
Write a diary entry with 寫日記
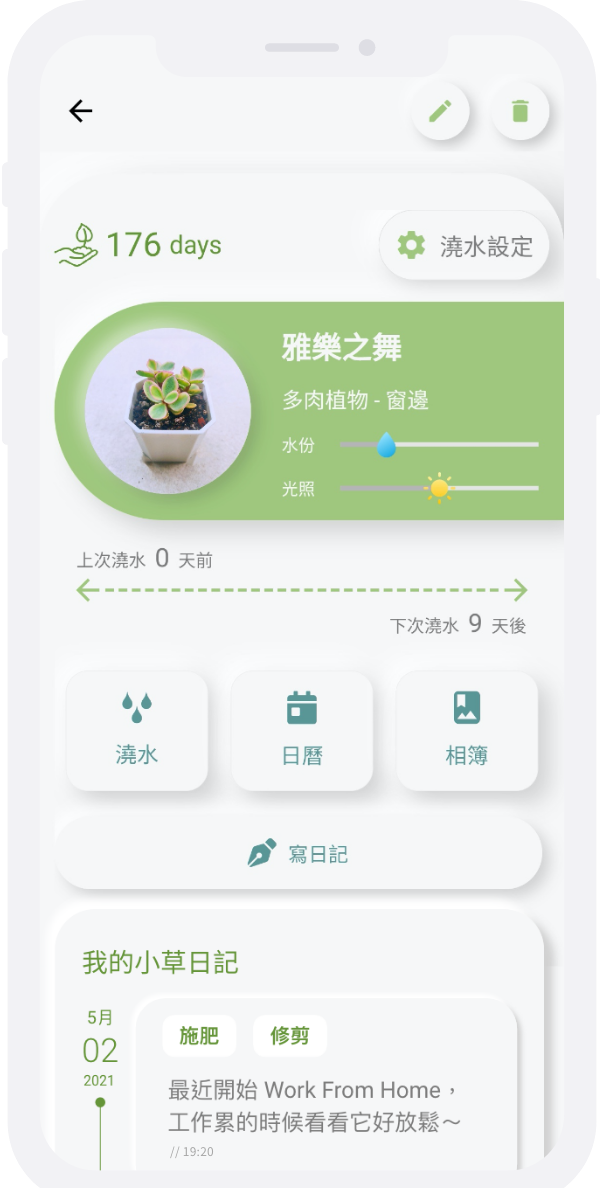coord(298,855)
